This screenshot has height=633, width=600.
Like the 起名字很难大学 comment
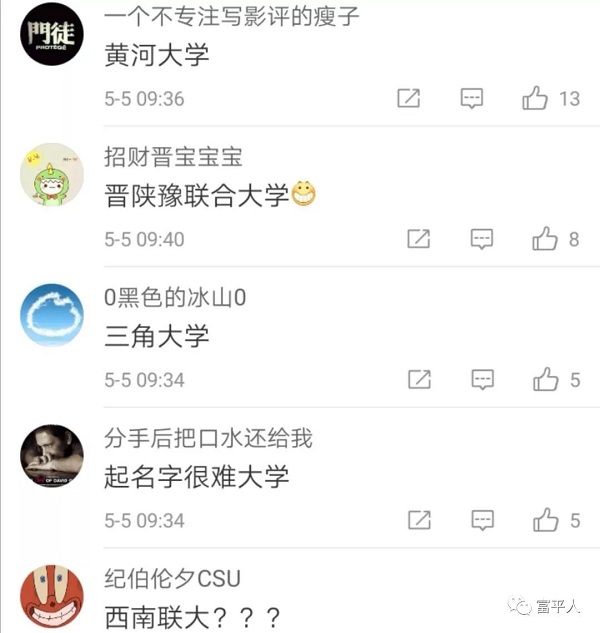pos(545,521)
